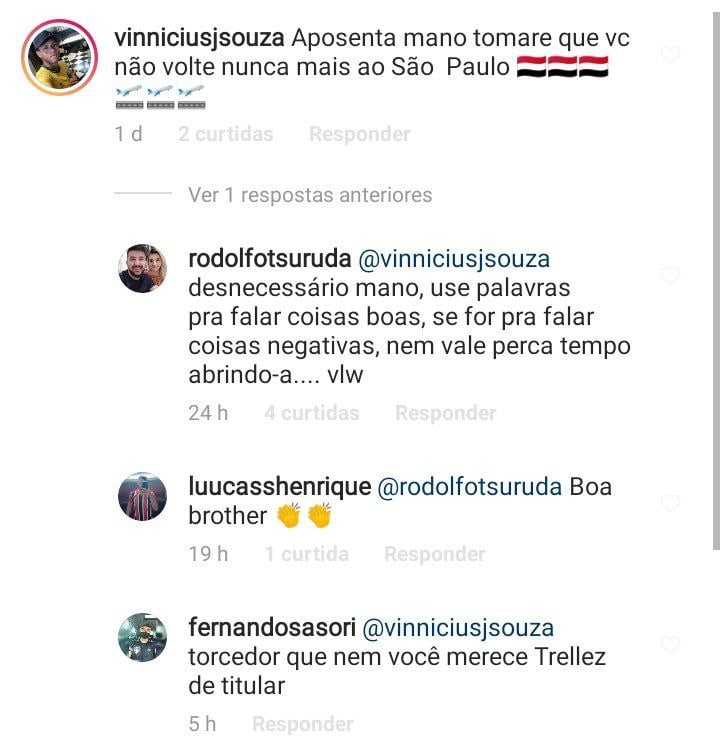Viewport: 720px width, 742px height.
Task: Expand Ver 1 respostas anteriores
Action: pos(310,195)
